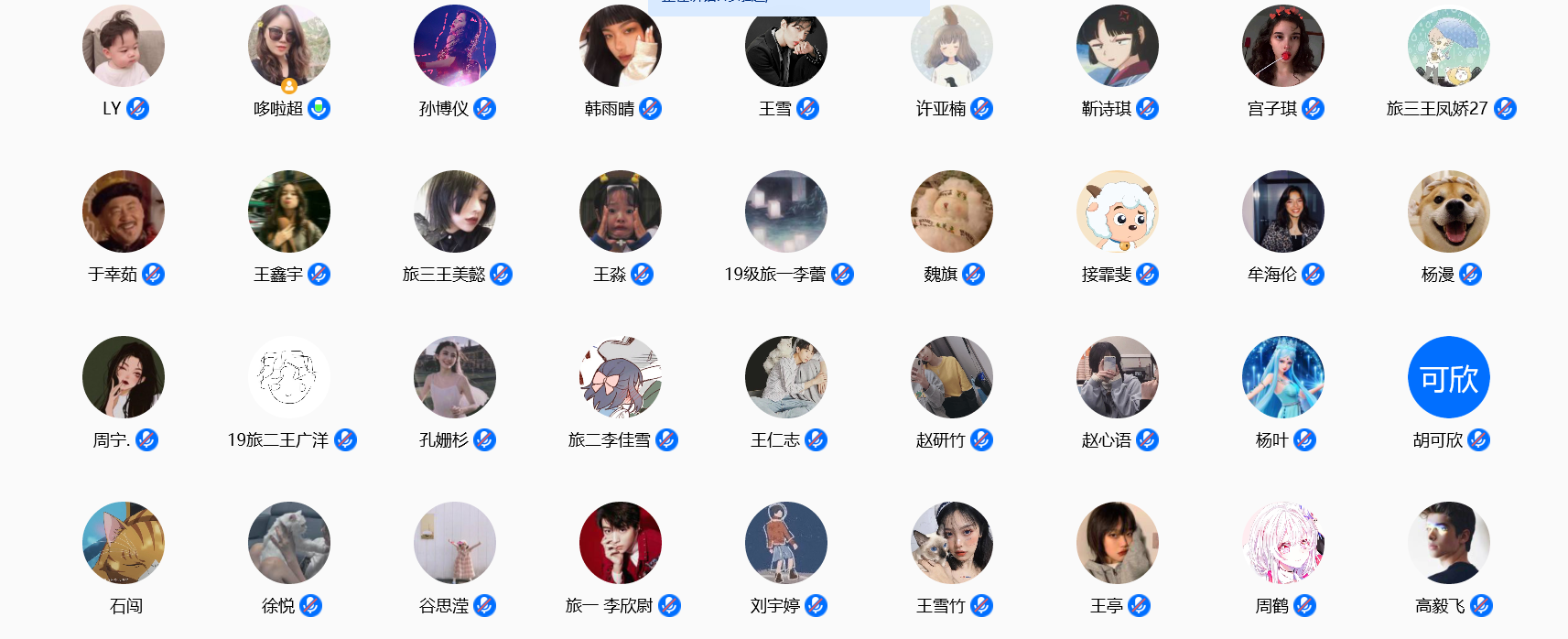Tap 接霏斐's sheep avatar tile
Image resolution: width=1568 pixels, height=639 pixels.
(1118, 211)
